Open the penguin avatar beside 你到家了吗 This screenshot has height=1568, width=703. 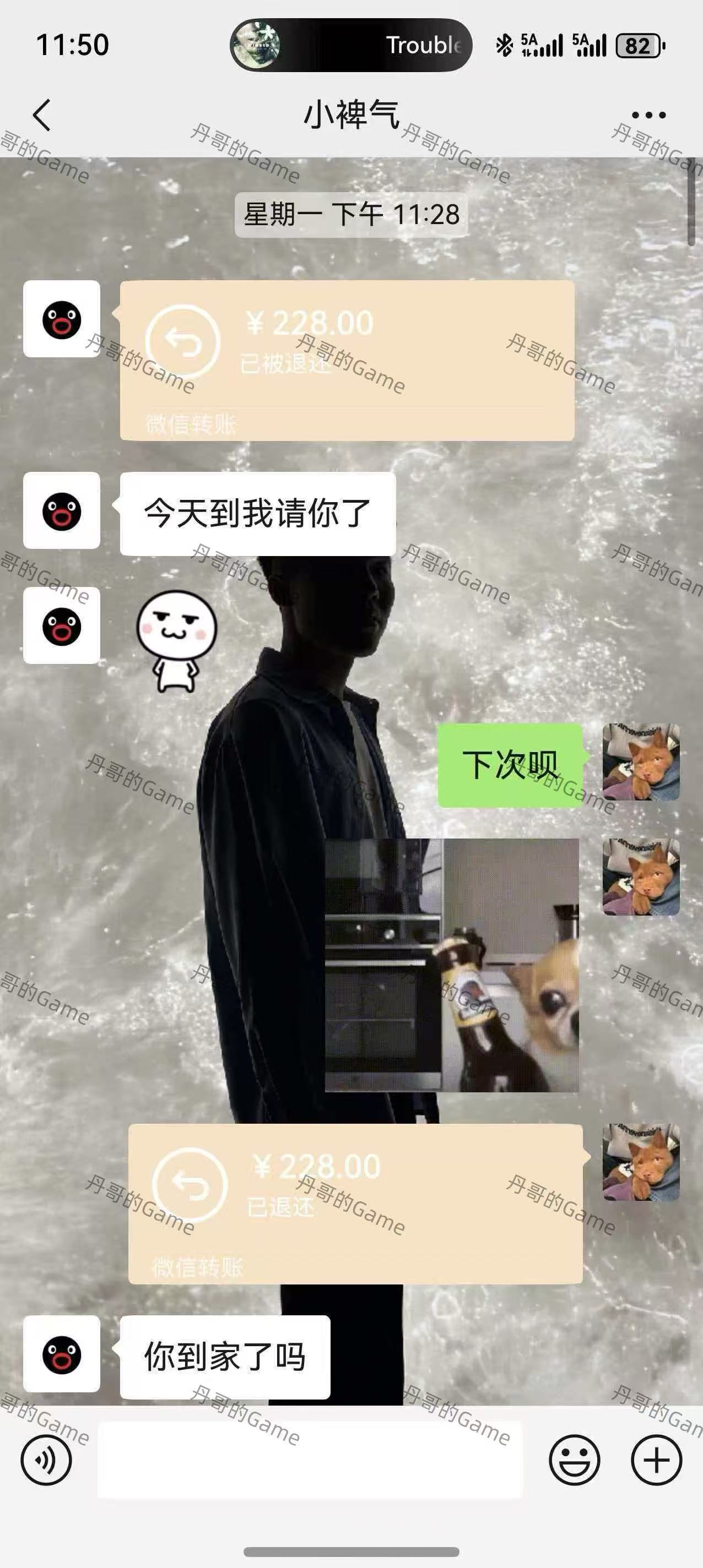coord(62,1354)
